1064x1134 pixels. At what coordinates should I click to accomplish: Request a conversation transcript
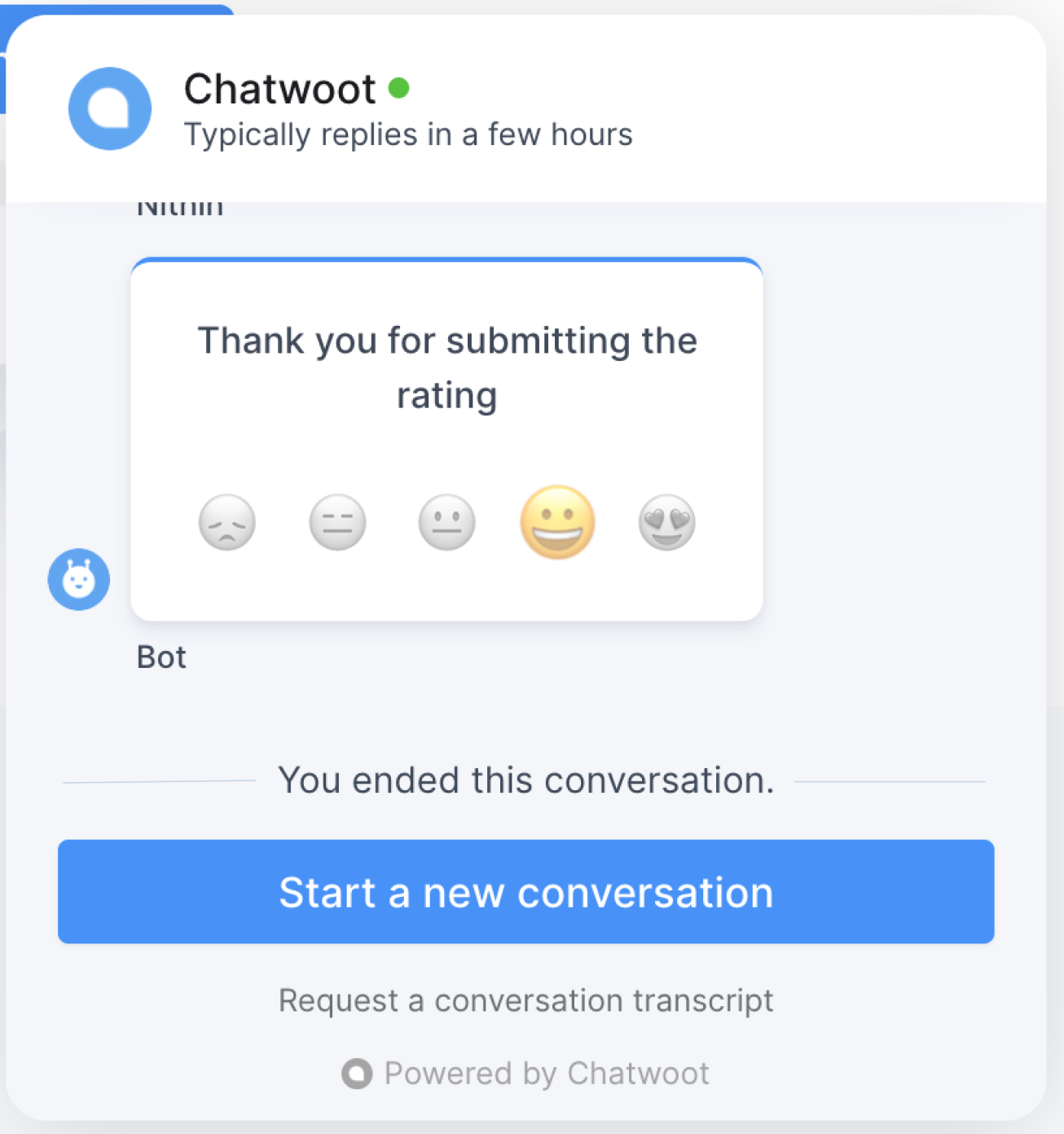(x=526, y=1000)
